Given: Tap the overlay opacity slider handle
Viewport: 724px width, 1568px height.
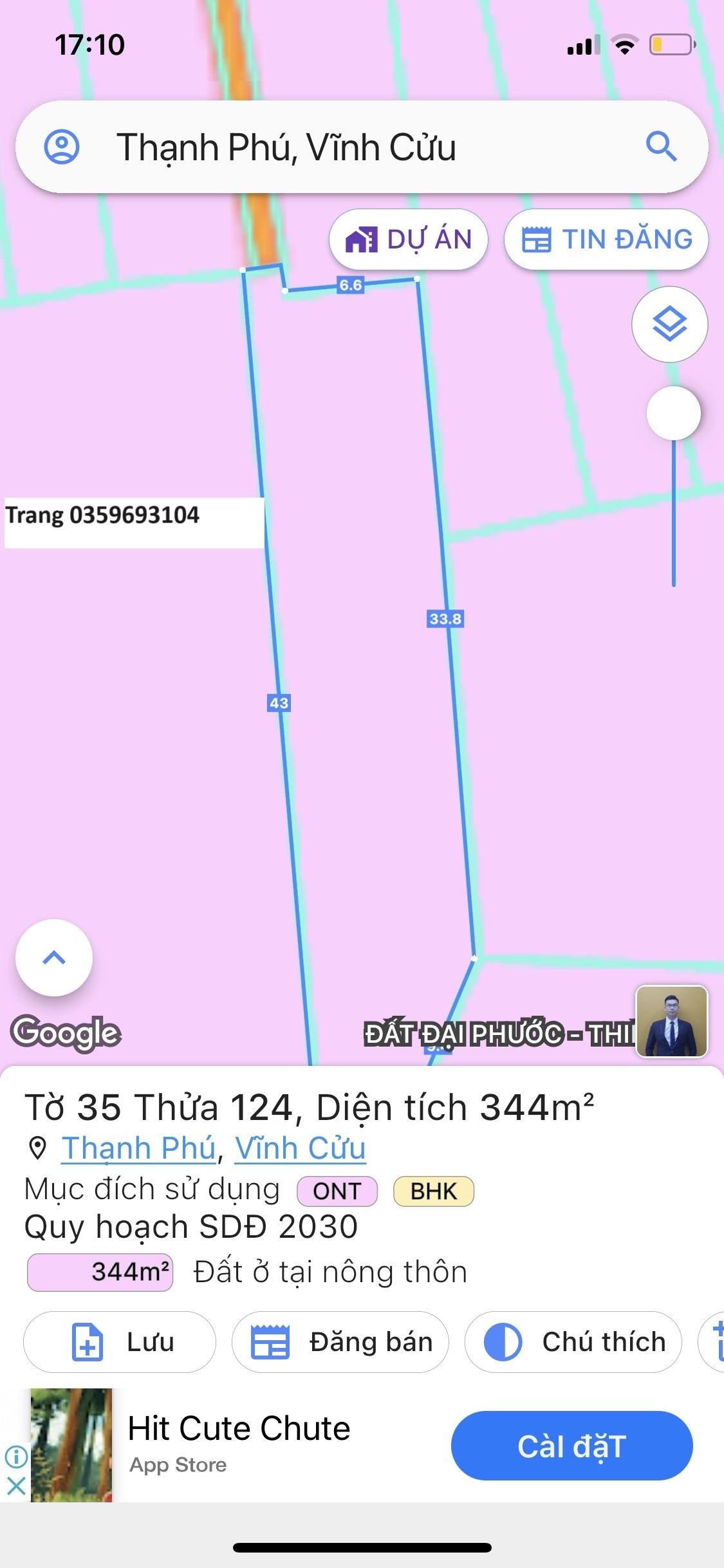Looking at the screenshot, I should pyautogui.click(x=673, y=413).
